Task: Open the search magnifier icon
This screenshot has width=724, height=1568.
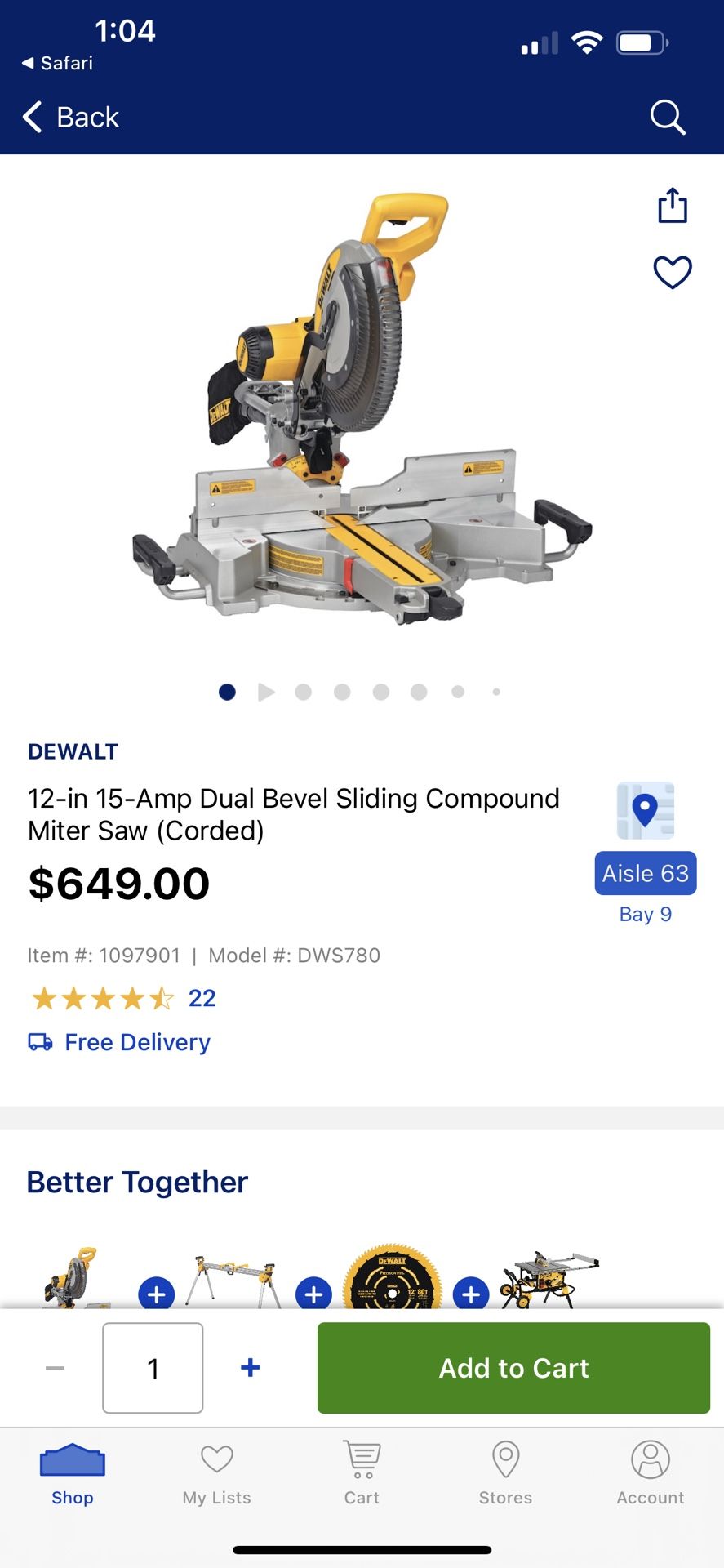Action: 667,118
